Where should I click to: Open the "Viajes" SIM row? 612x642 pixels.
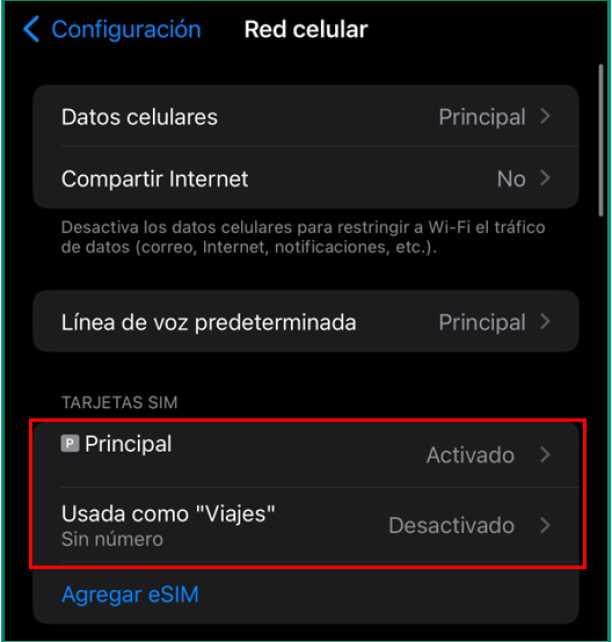coord(305,525)
